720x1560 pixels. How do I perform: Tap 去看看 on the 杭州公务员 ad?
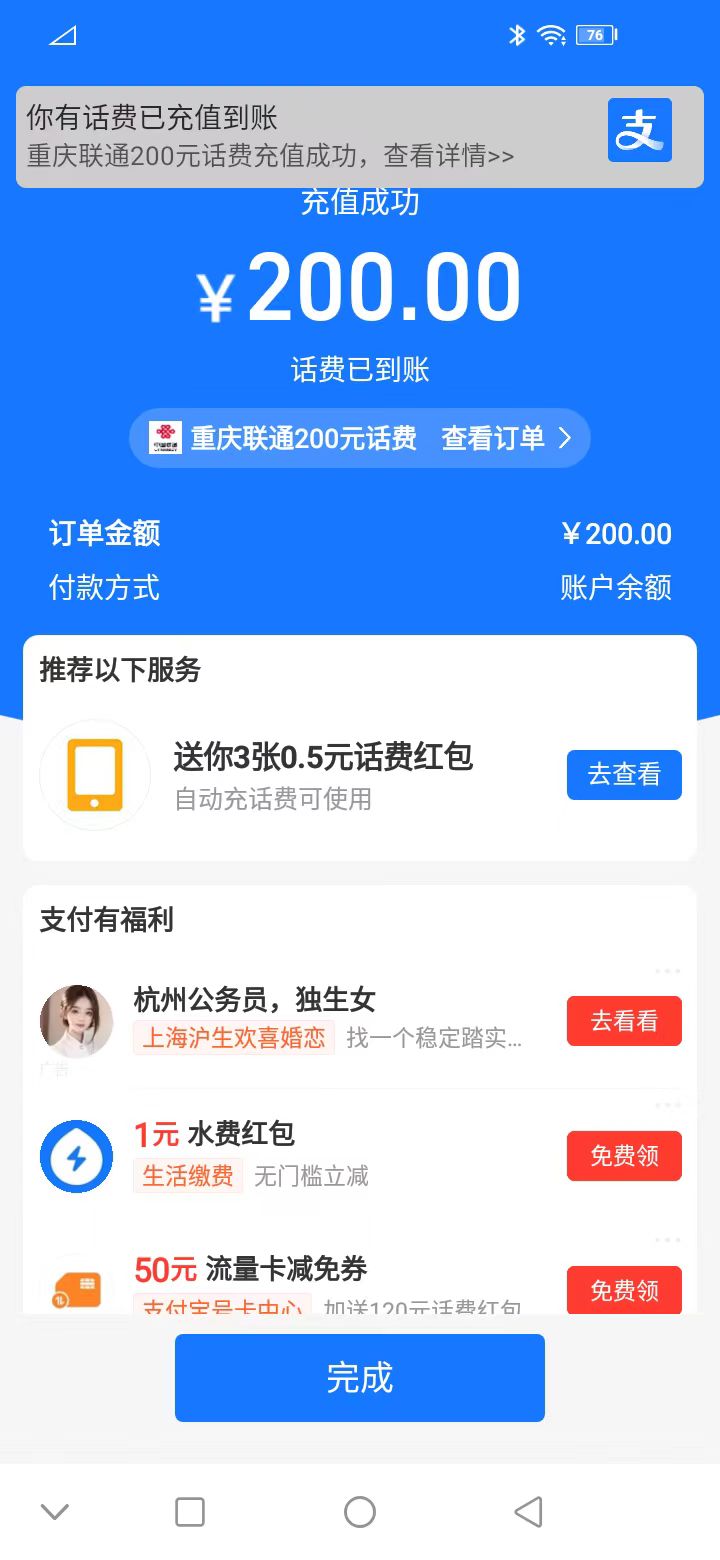624,1021
